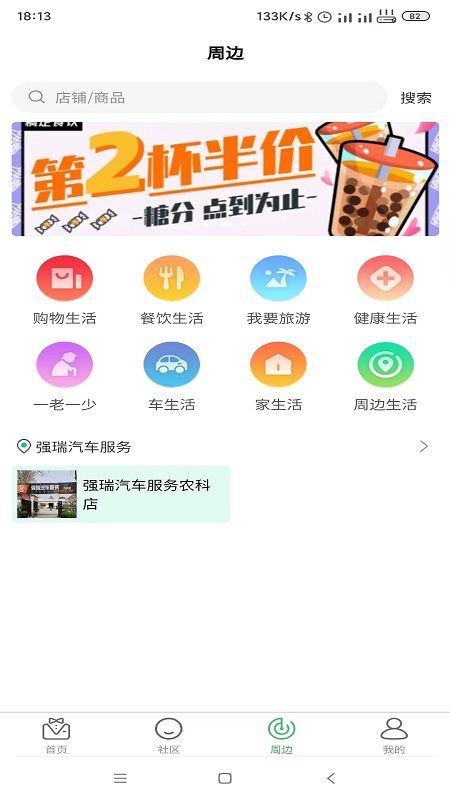
Task: Go to the 我的 tab
Action: 394,735
